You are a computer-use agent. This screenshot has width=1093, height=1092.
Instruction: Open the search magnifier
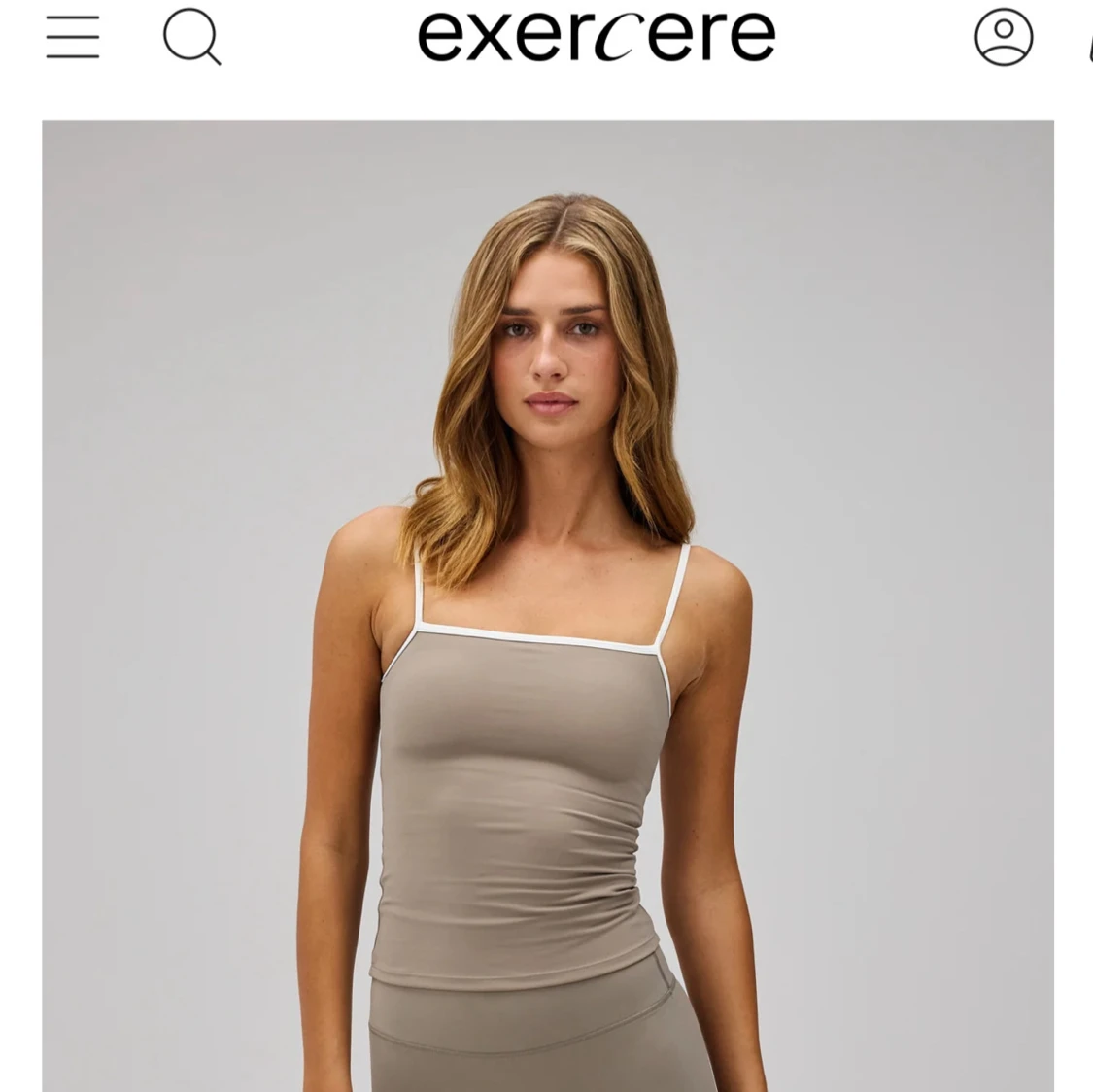191,38
